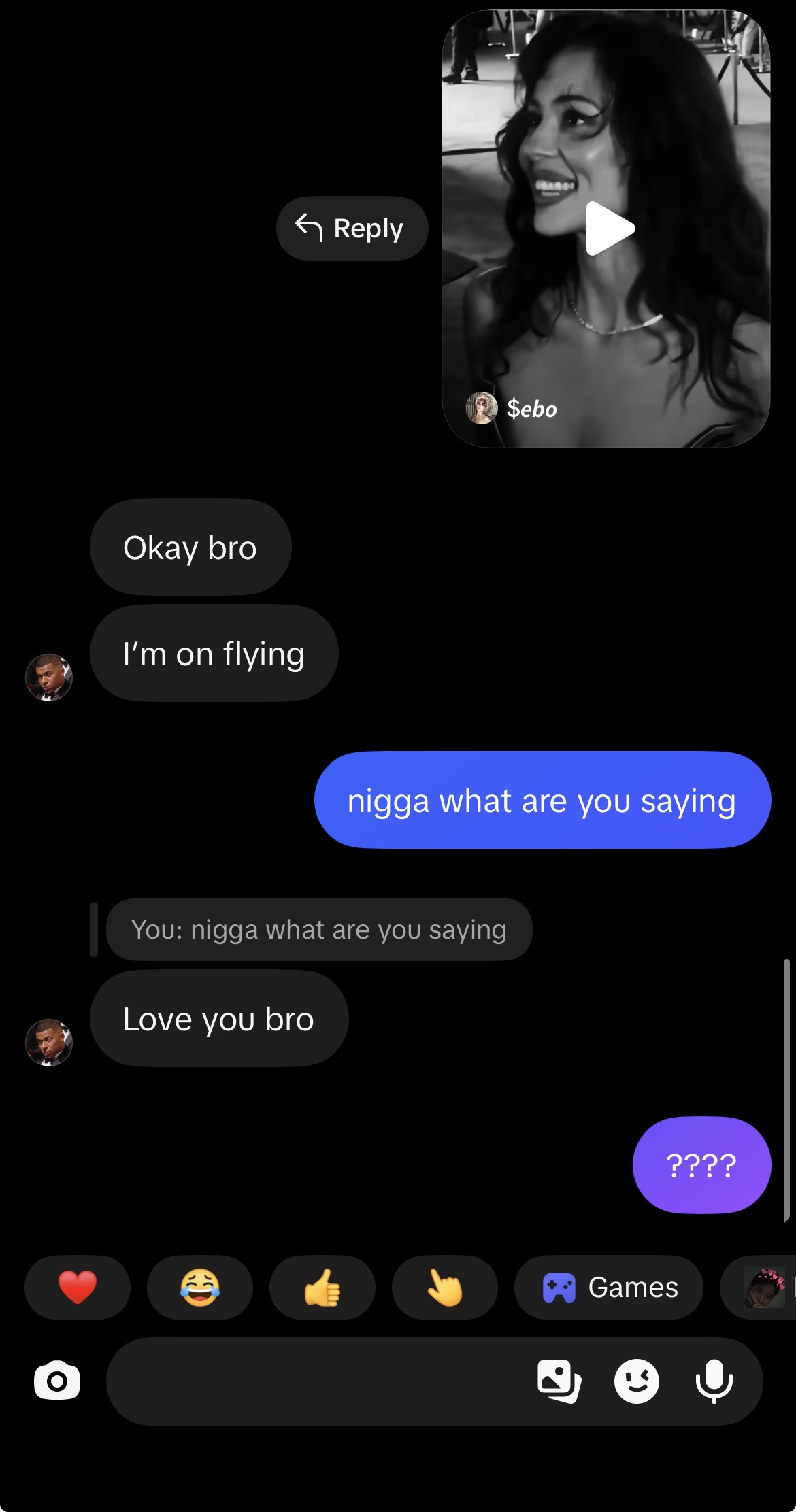The height and width of the screenshot is (1512, 796).
Task: Play the shared reel from $ebo
Action: pos(610,229)
